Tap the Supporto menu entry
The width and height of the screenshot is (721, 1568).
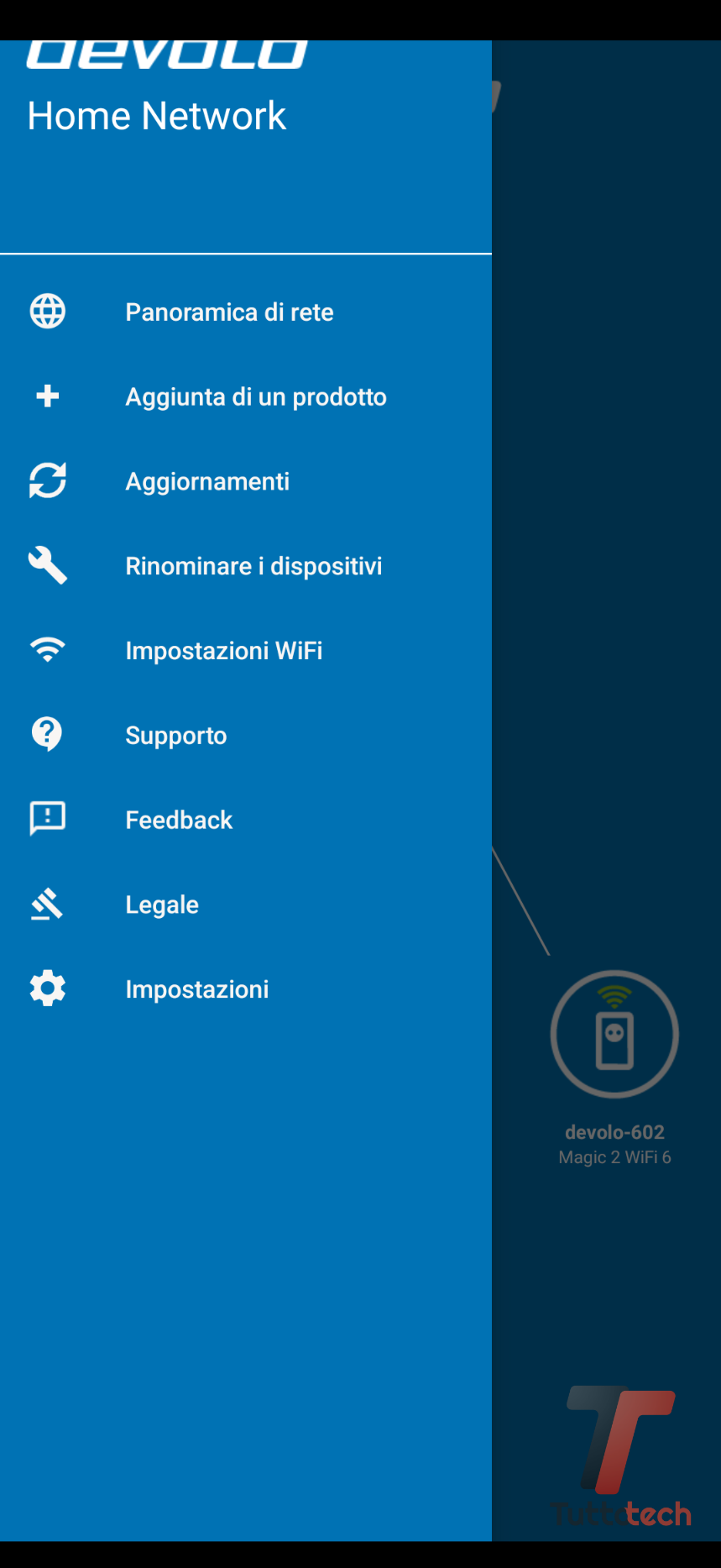(175, 736)
